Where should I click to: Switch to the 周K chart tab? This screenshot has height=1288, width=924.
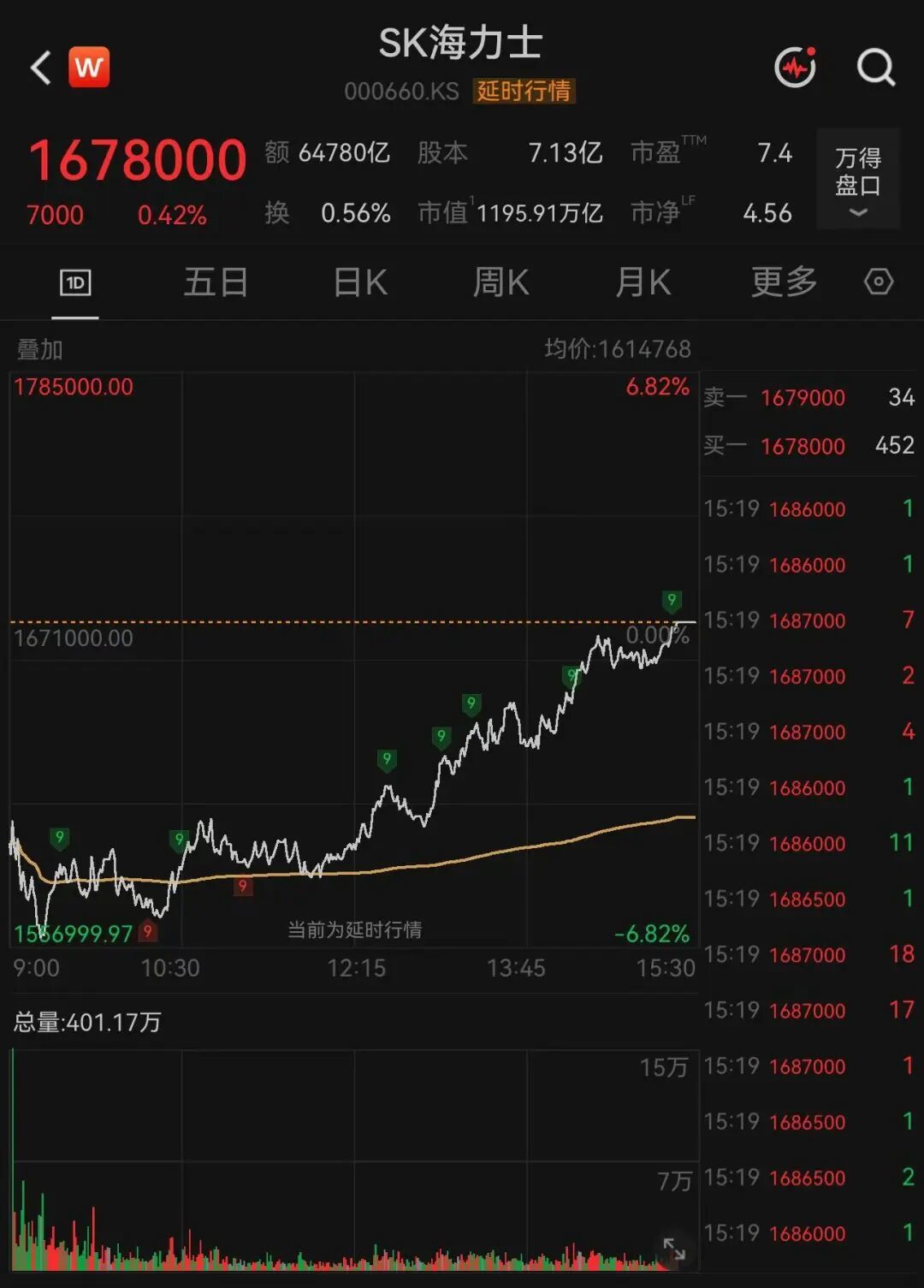tap(501, 282)
